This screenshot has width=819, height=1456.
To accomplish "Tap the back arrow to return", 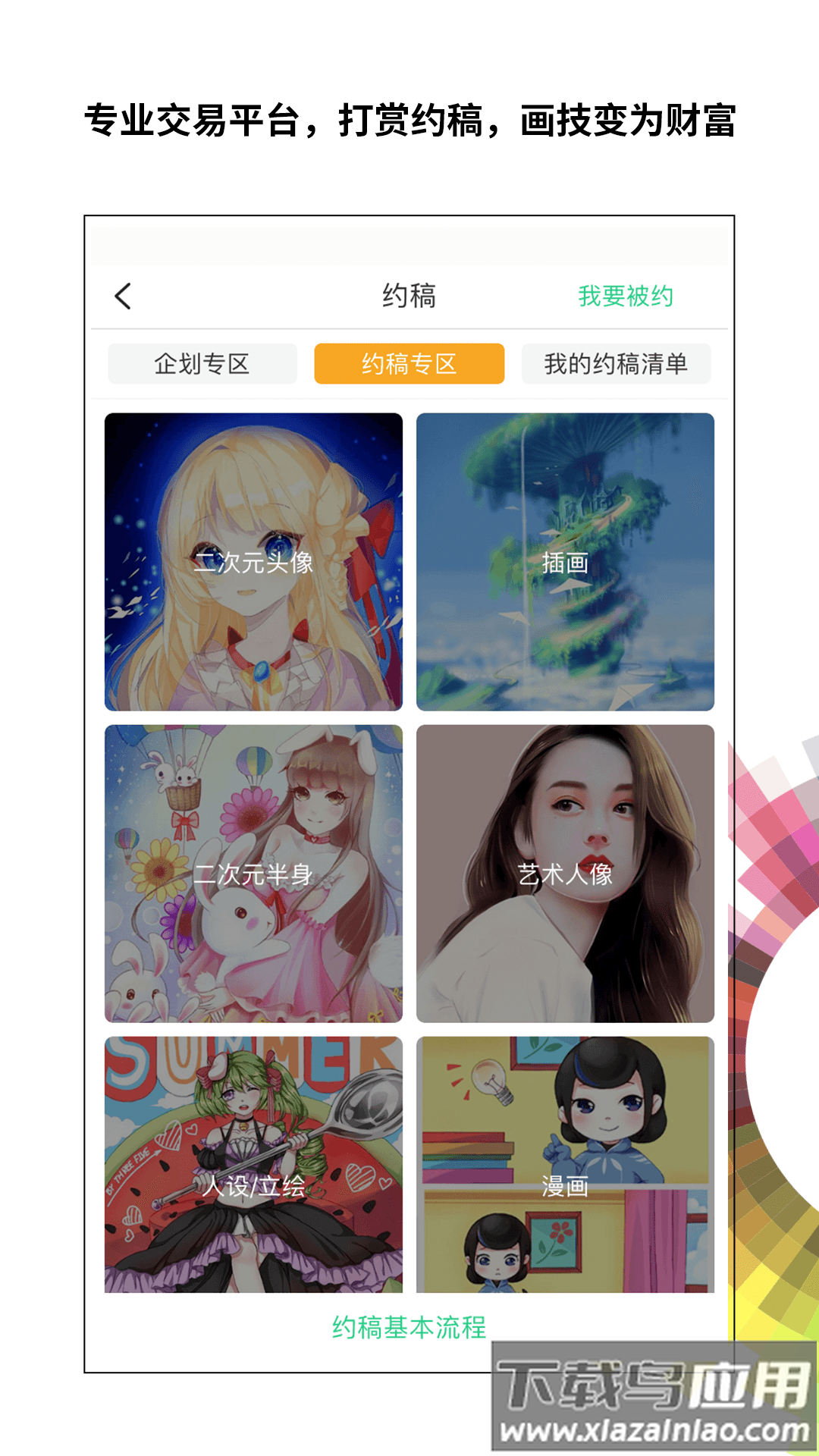I will [x=124, y=295].
